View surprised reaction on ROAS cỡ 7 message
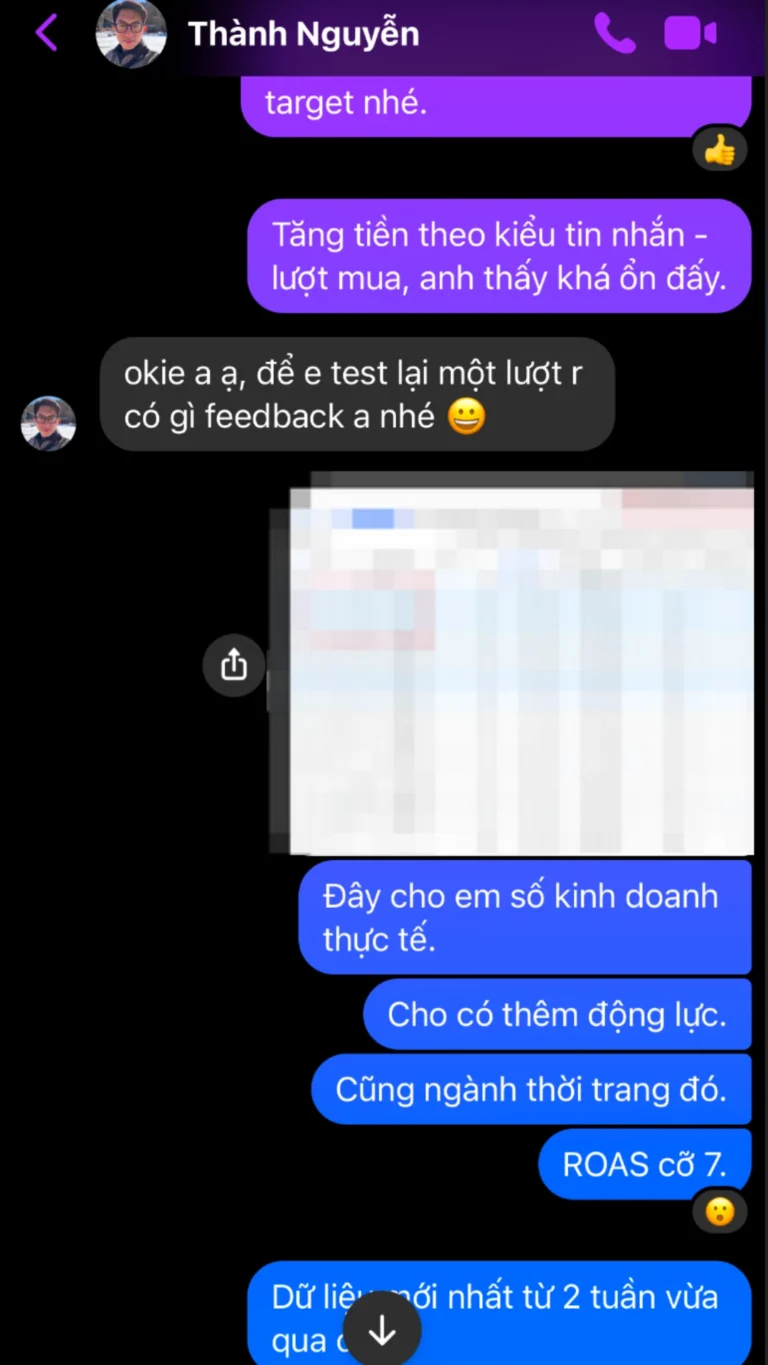 tap(719, 1212)
